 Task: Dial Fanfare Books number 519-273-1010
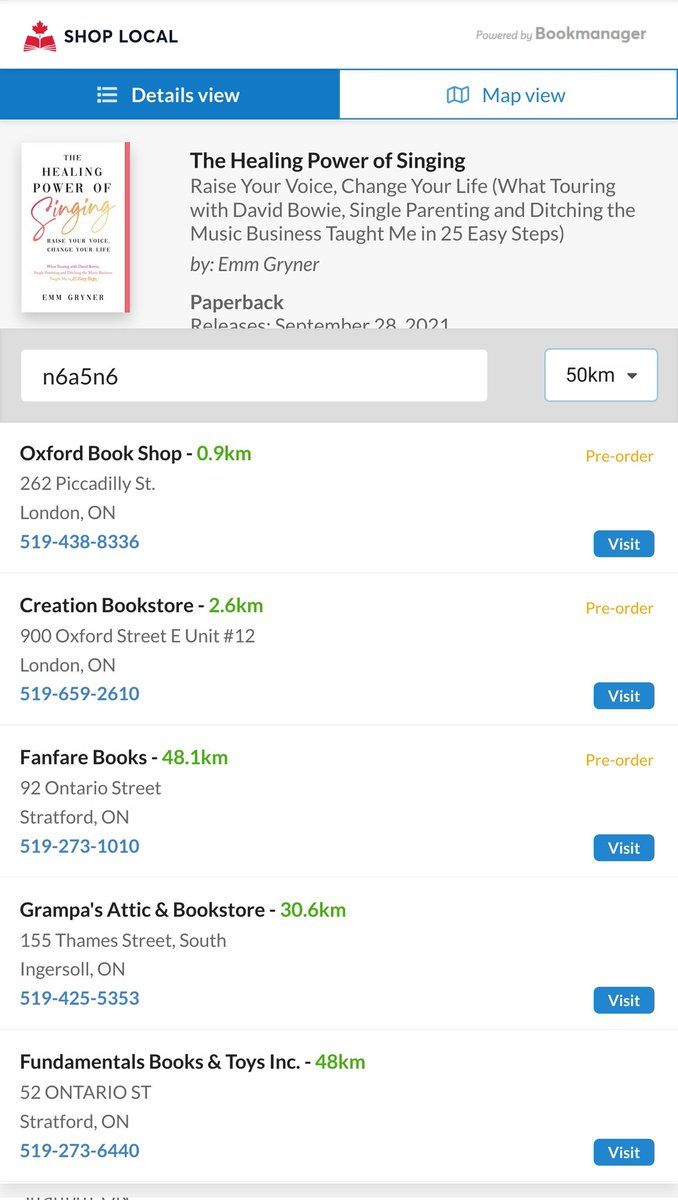80,846
